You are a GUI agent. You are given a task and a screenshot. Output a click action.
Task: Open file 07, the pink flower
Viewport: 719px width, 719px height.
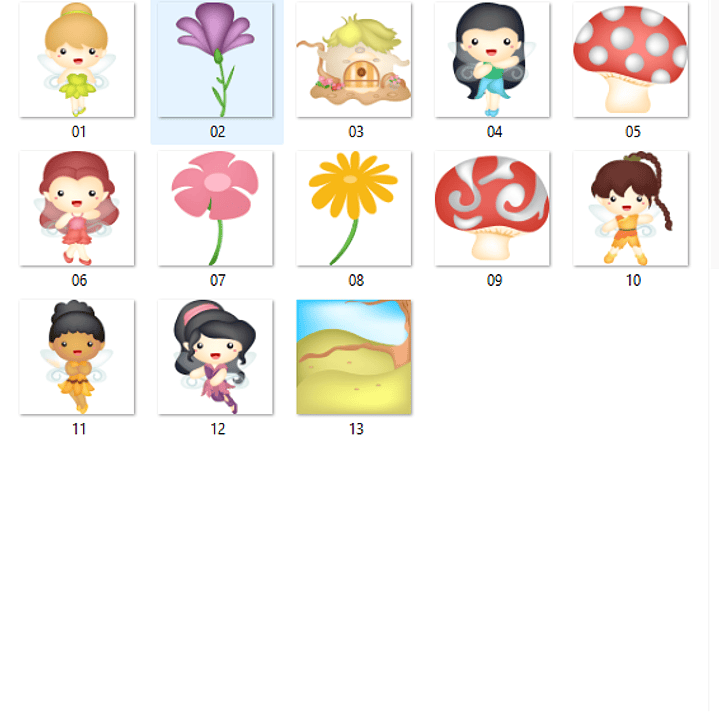point(216,209)
